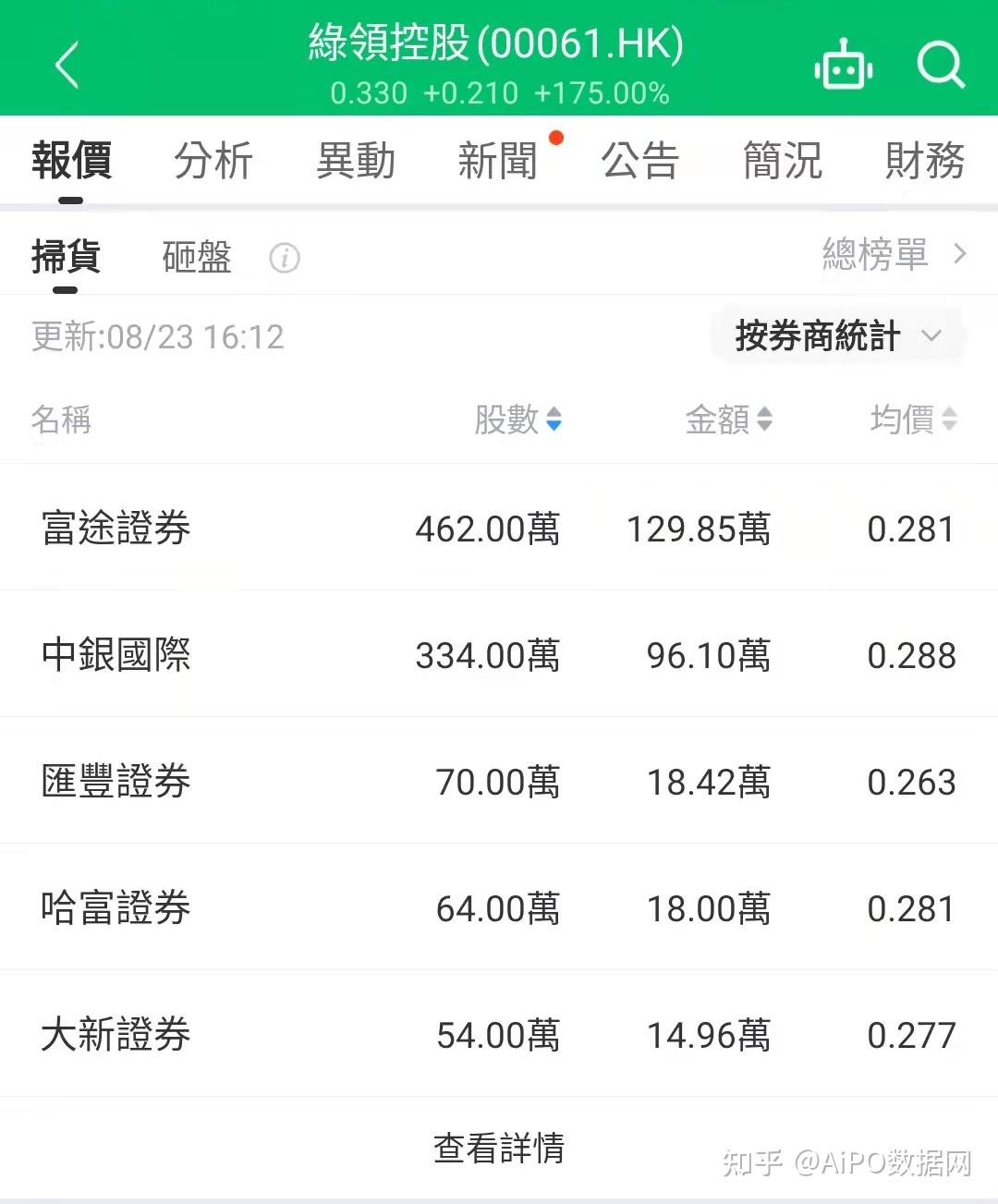Open the AI robot assistant icon
Screen dimensions: 998x1204
pyautogui.click(x=844, y=63)
